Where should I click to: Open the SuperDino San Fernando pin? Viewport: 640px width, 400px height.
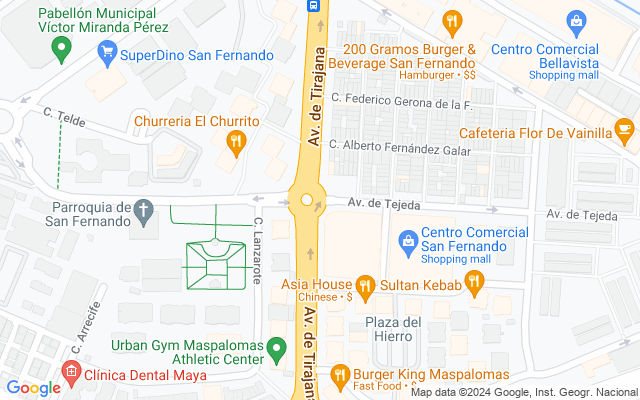(108, 54)
